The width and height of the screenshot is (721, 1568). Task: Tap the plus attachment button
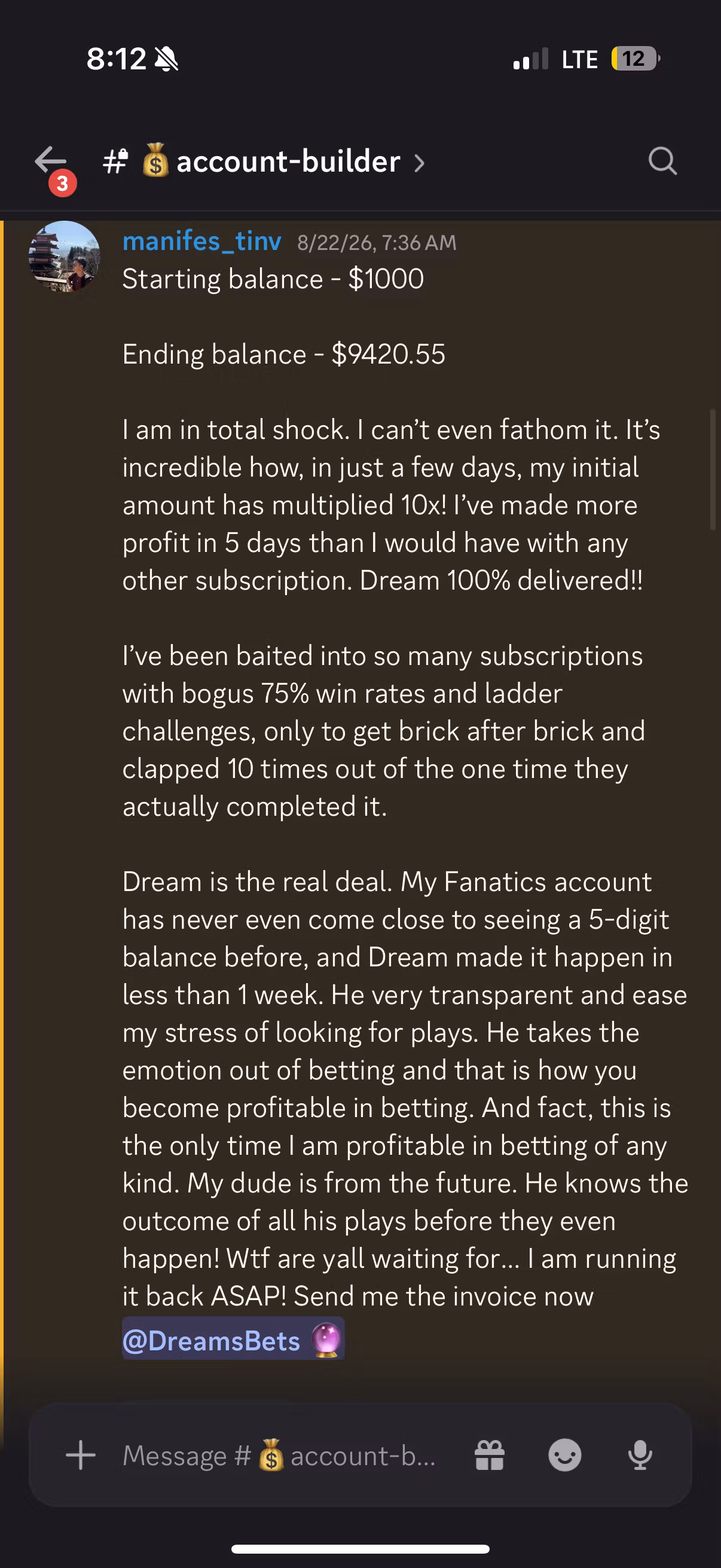[x=81, y=1456]
